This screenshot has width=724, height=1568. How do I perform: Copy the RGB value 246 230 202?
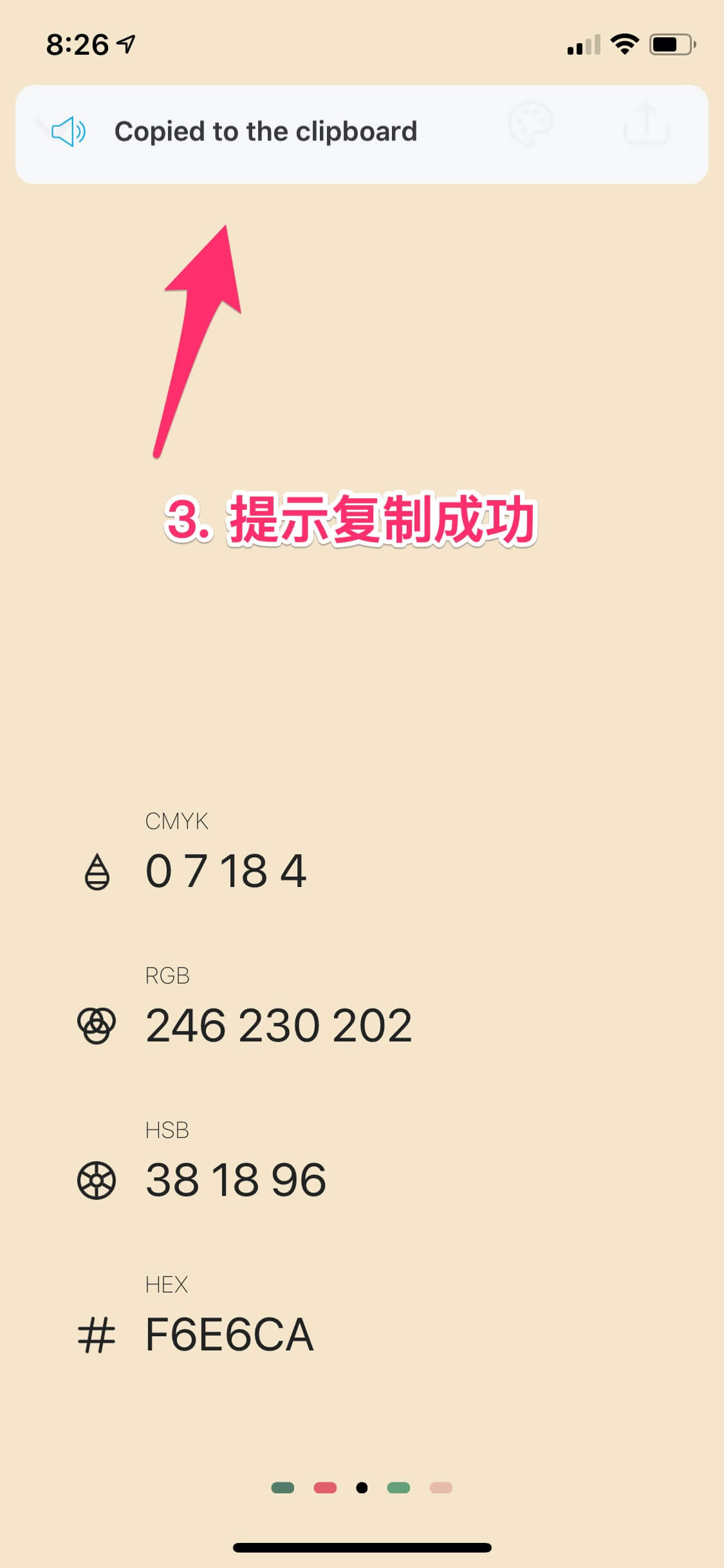click(x=277, y=1023)
